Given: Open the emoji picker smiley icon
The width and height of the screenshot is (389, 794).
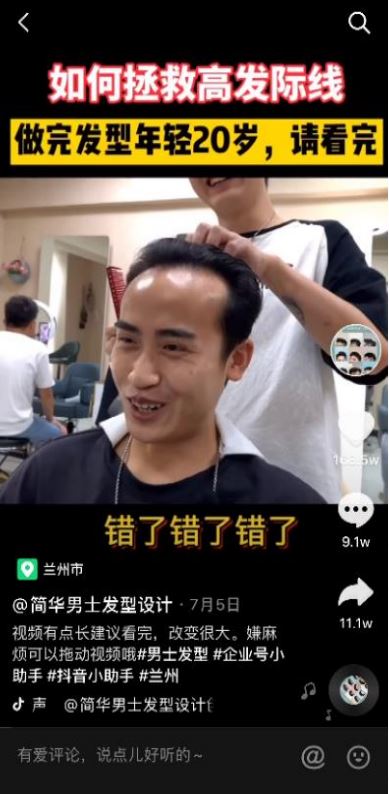Looking at the screenshot, I should 359,758.
